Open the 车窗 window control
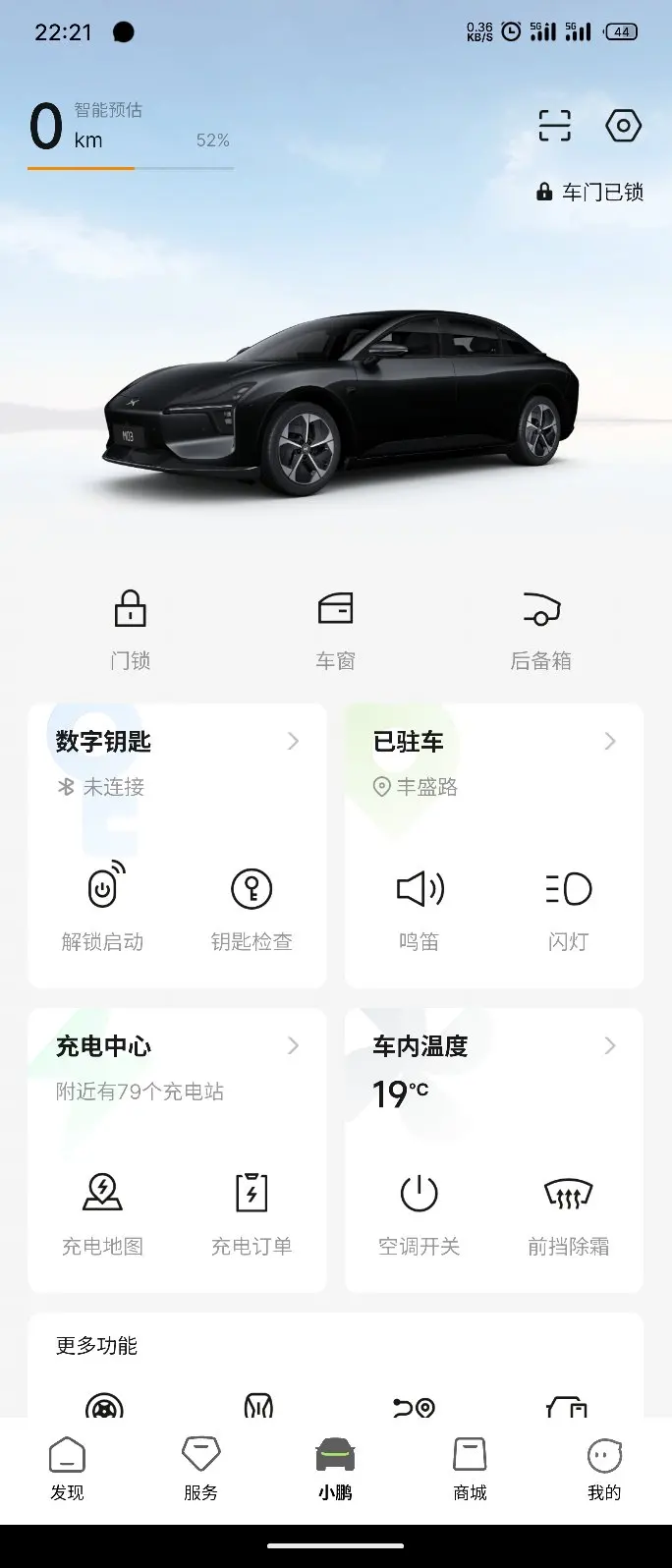 click(335, 629)
